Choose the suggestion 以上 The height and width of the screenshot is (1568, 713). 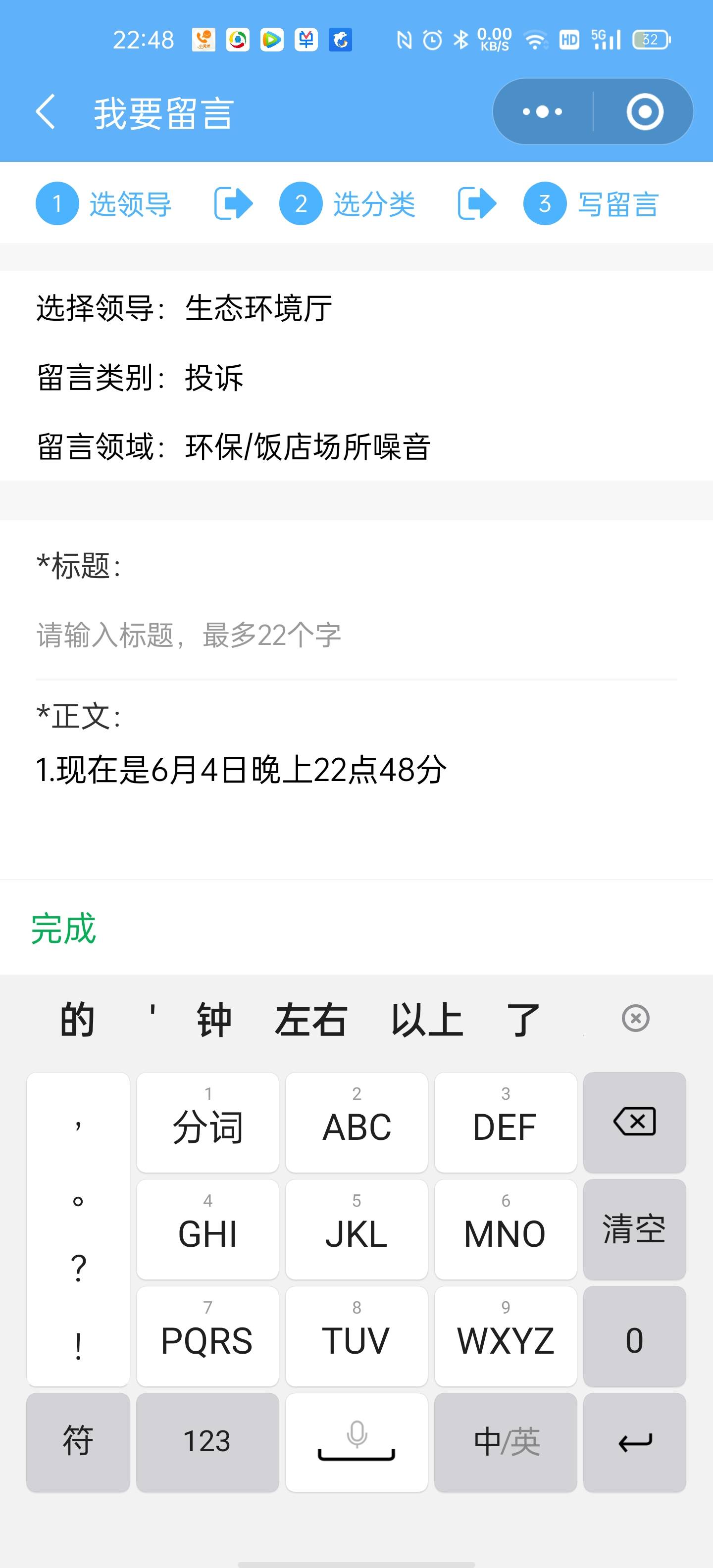(427, 1020)
